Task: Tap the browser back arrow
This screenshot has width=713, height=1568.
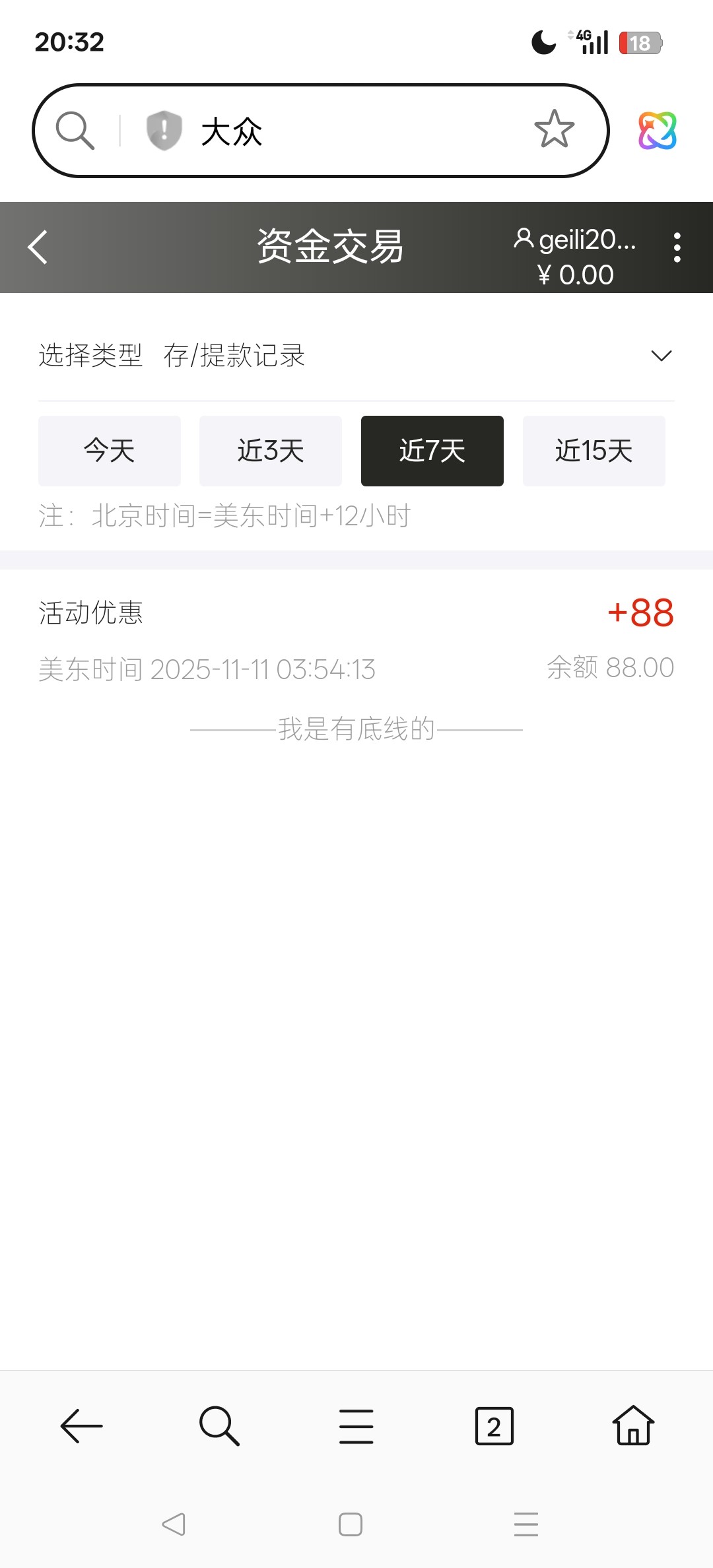Action: 82,1426
